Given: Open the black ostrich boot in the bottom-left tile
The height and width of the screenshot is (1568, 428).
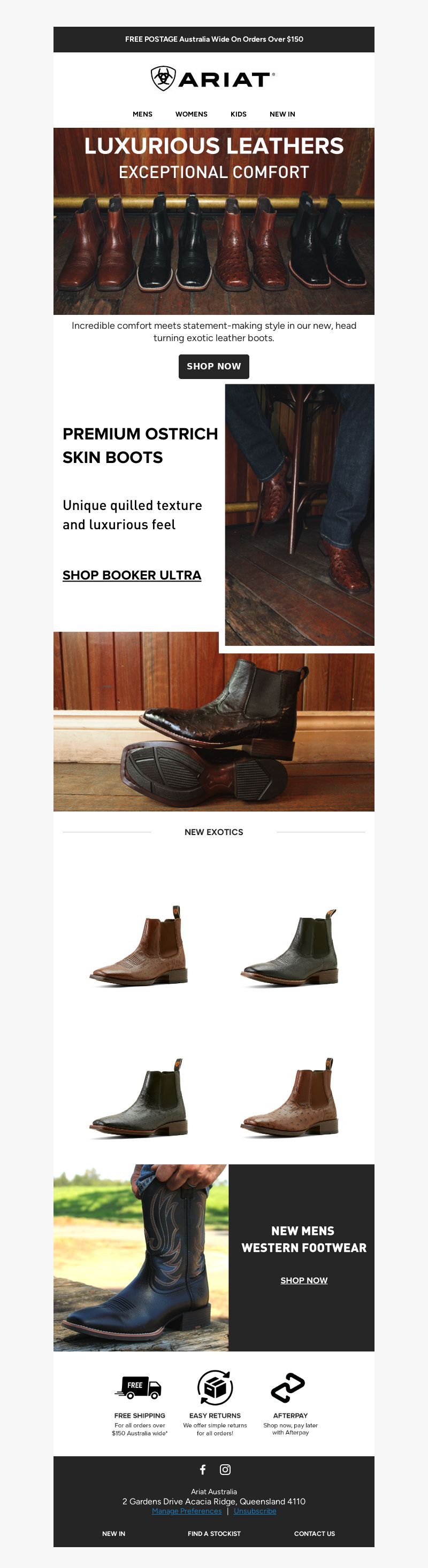Looking at the screenshot, I should coord(139,1098).
